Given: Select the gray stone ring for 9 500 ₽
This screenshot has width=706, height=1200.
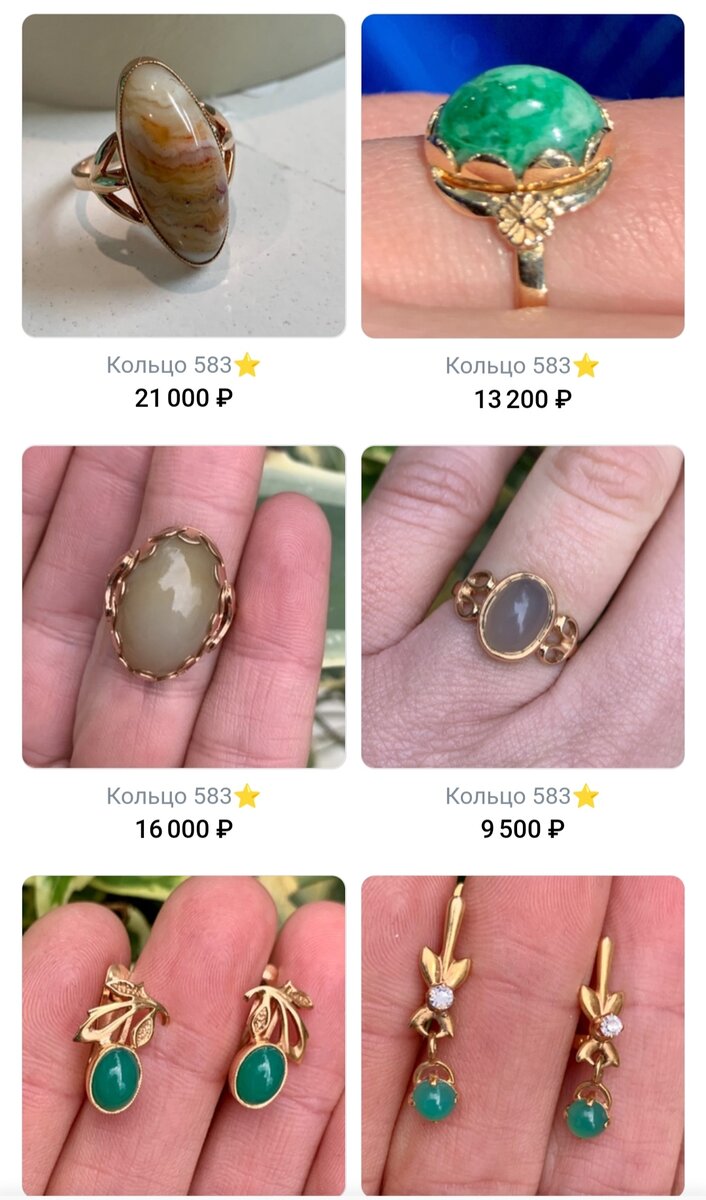Looking at the screenshot, I should (523, 607).
